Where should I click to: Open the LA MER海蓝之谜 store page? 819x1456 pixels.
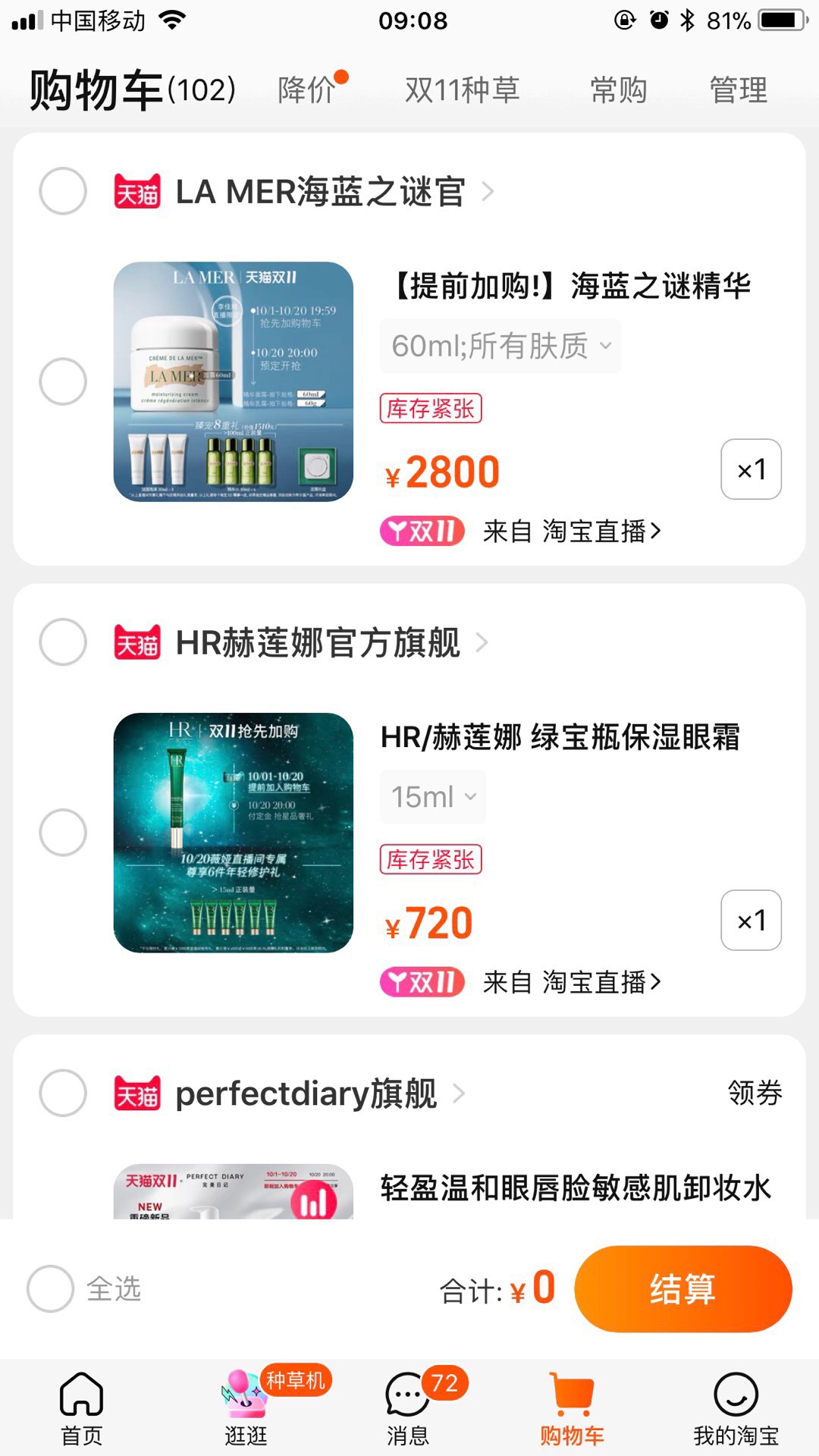320,192
